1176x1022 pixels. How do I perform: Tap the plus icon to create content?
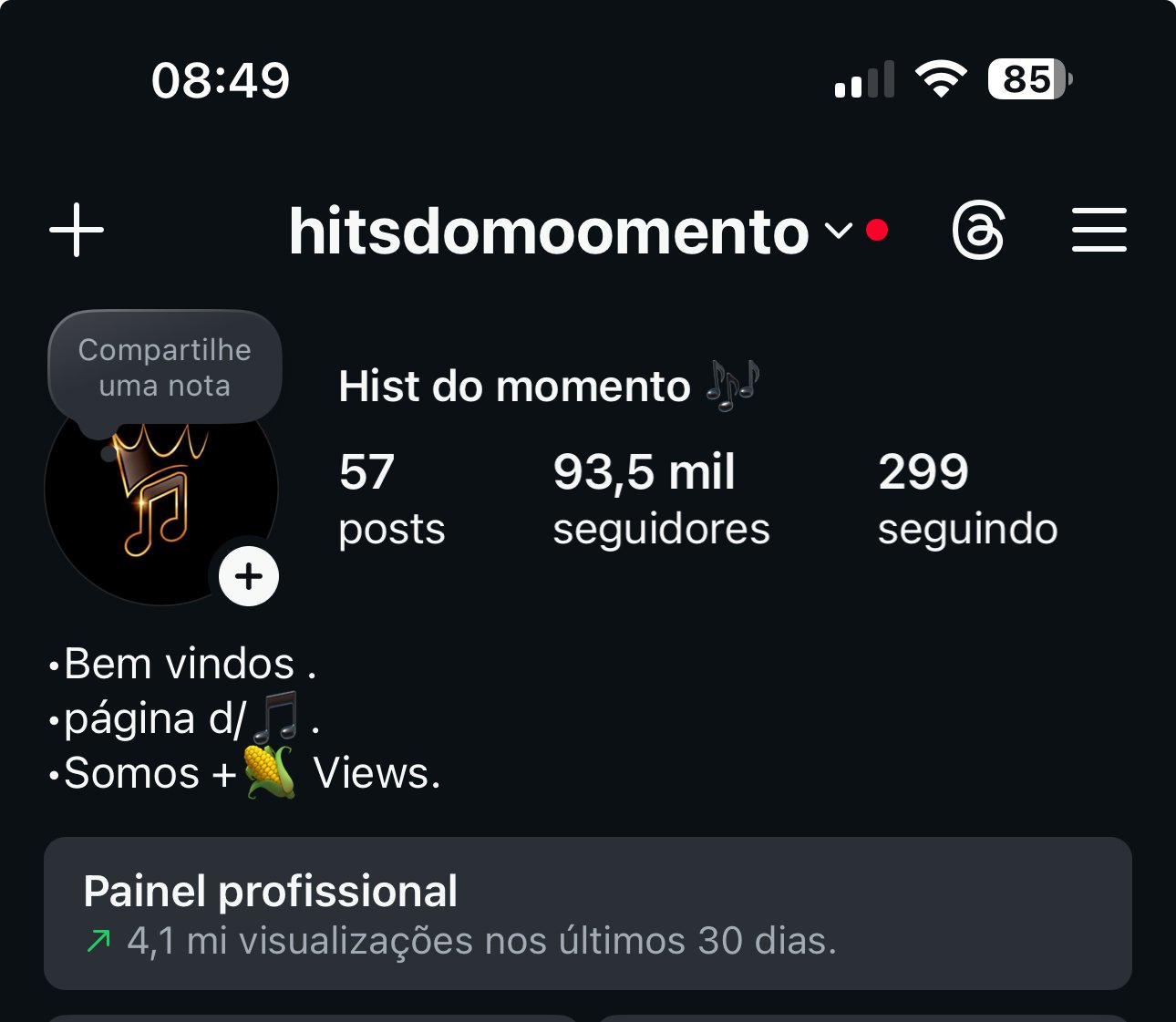pyautogui.click(x=77, y=231)
